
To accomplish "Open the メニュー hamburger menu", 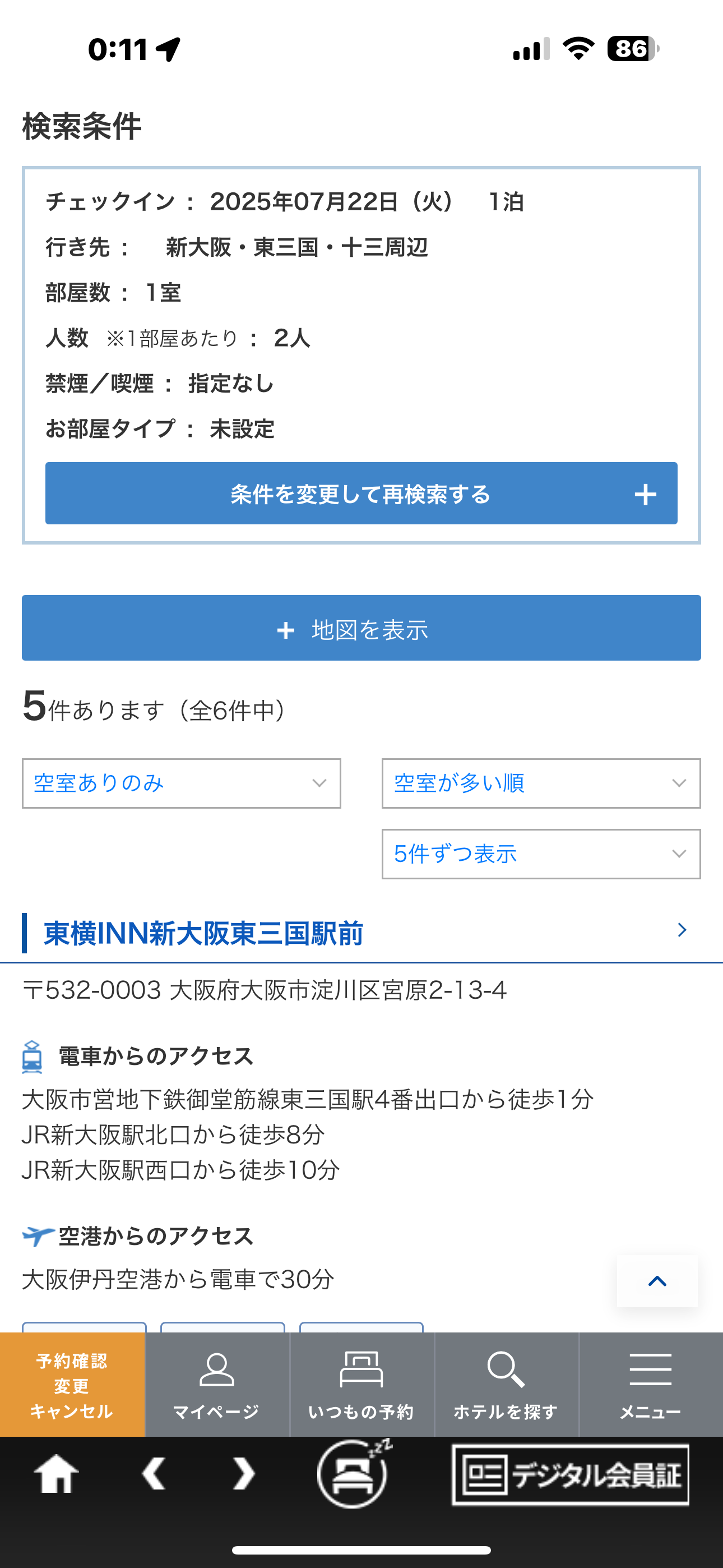I will click(x=651, y=1385).
